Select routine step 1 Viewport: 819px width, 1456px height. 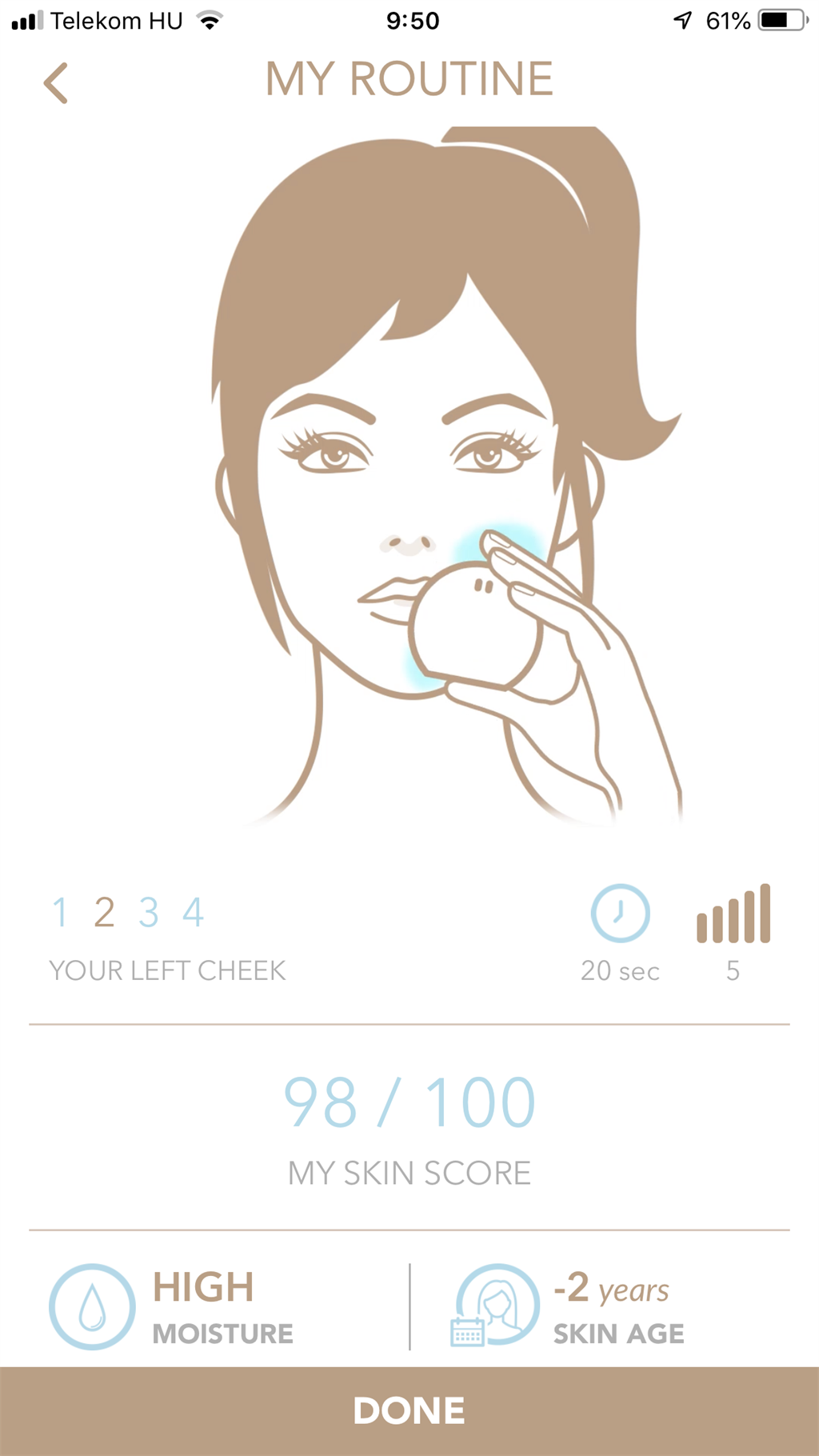[x=60, y=912]
